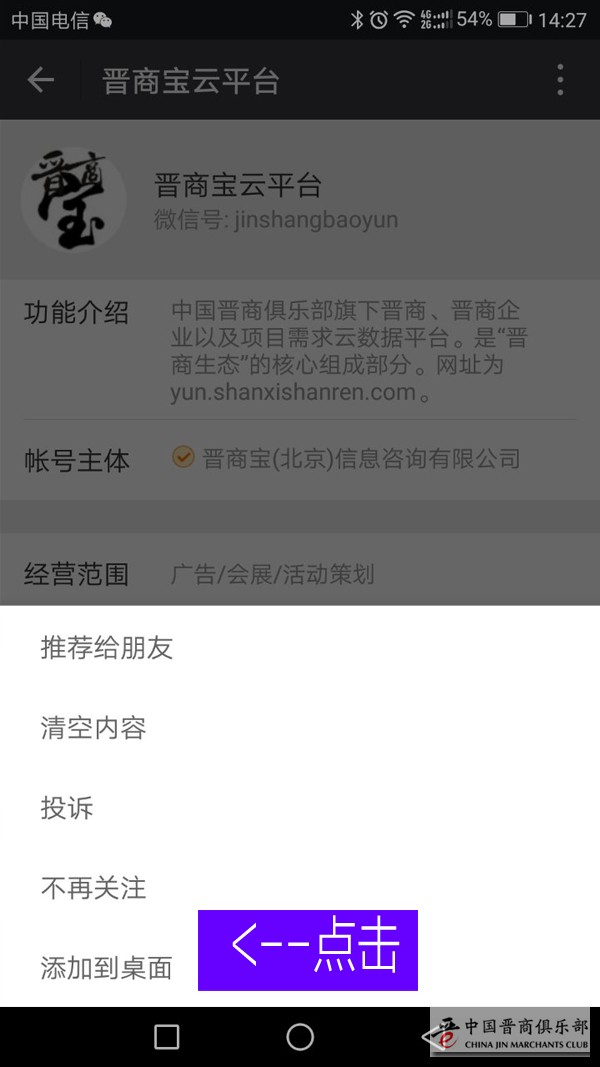Tap 添加到桌面 to add a shortcut
600x1067 pixels.
click(x=107, y=968)
